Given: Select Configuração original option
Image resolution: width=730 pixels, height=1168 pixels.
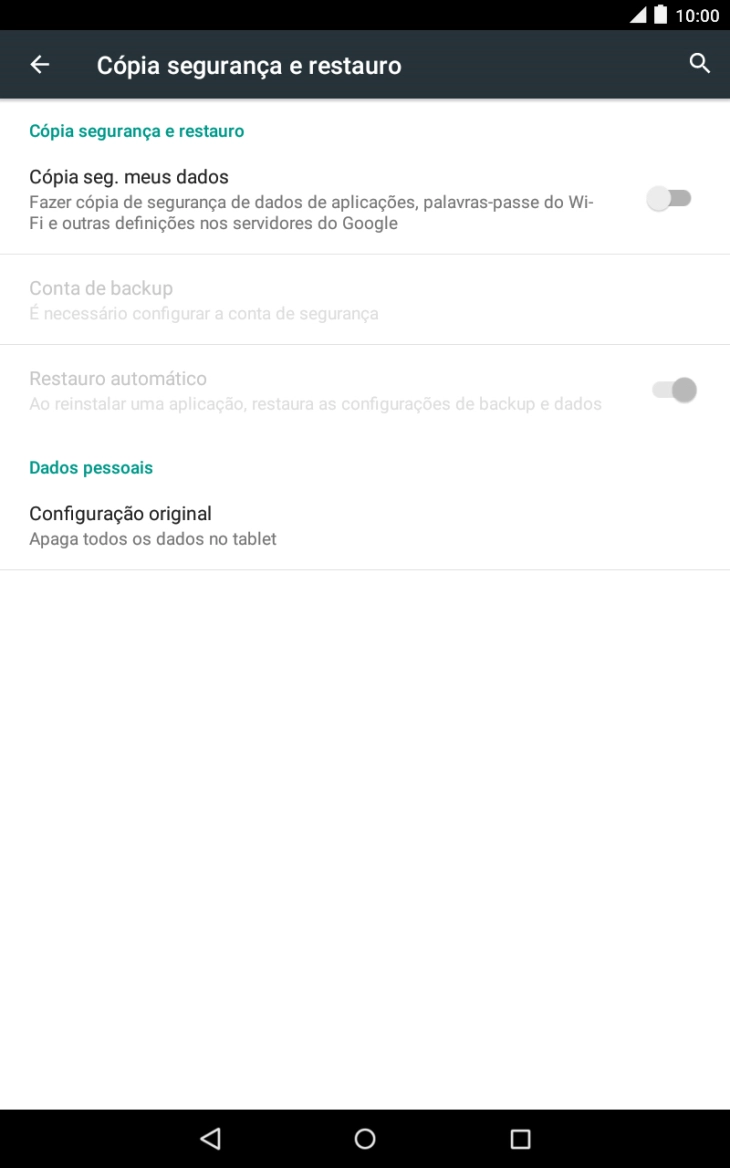Looking at the screenshot, I should click(x=121, y=513).
